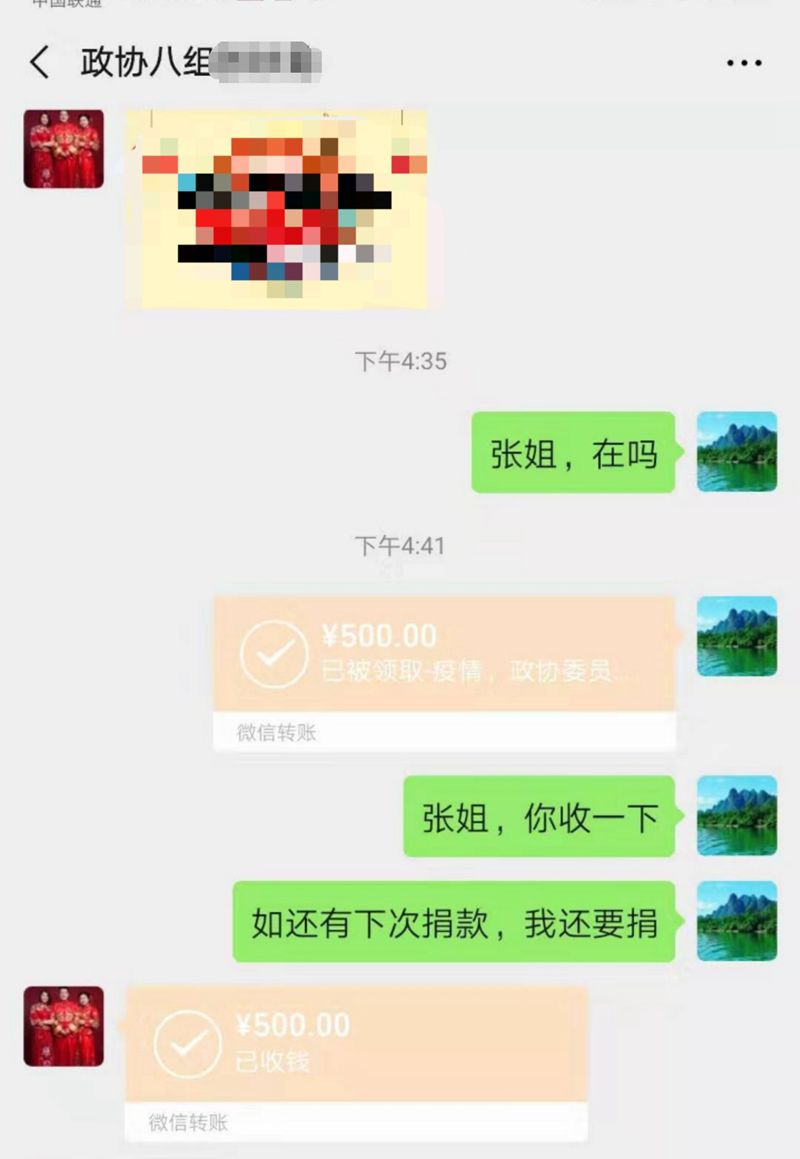Viewport: 800px width, 1159px height.
Task: Go back from the 政协八组 chat
Action: [x=39, y=62]
